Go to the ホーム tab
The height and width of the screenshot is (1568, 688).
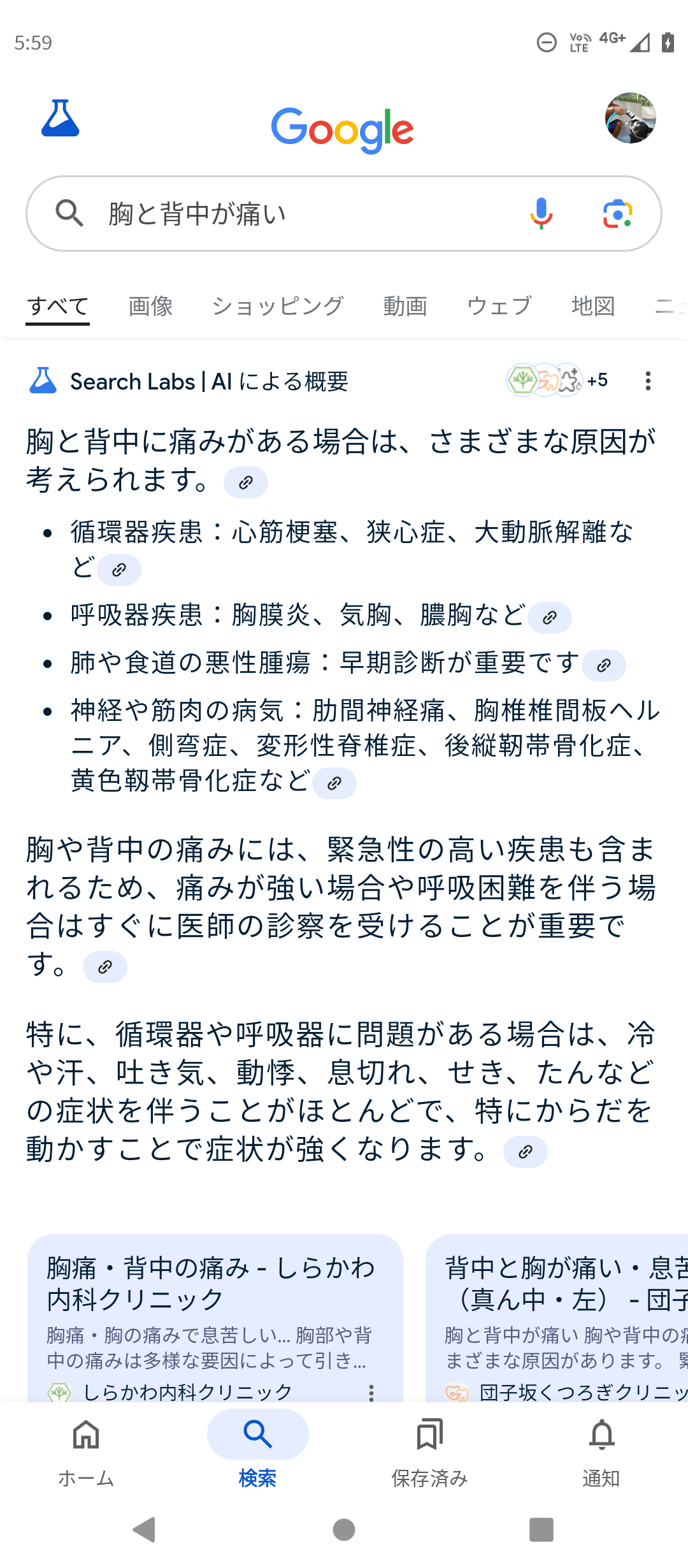click(x=86, y=1449)
